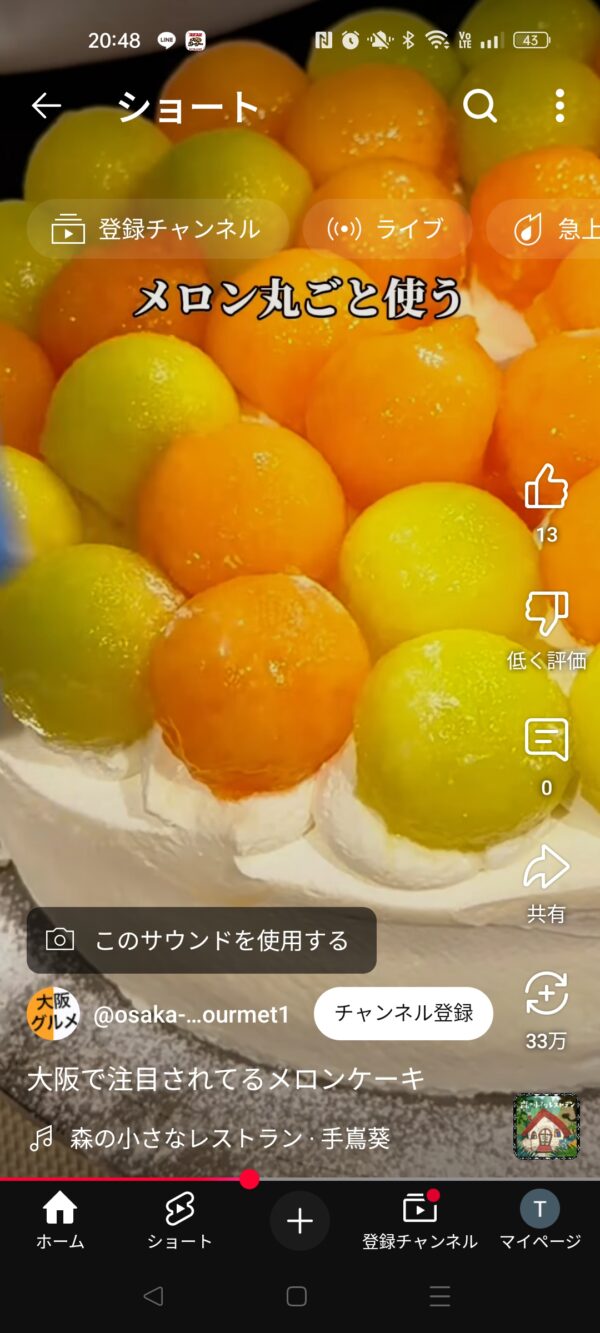Switch to the ホーム tab
The height and width of the screenshot is (1333, 600).
[x=60, y=1220]
